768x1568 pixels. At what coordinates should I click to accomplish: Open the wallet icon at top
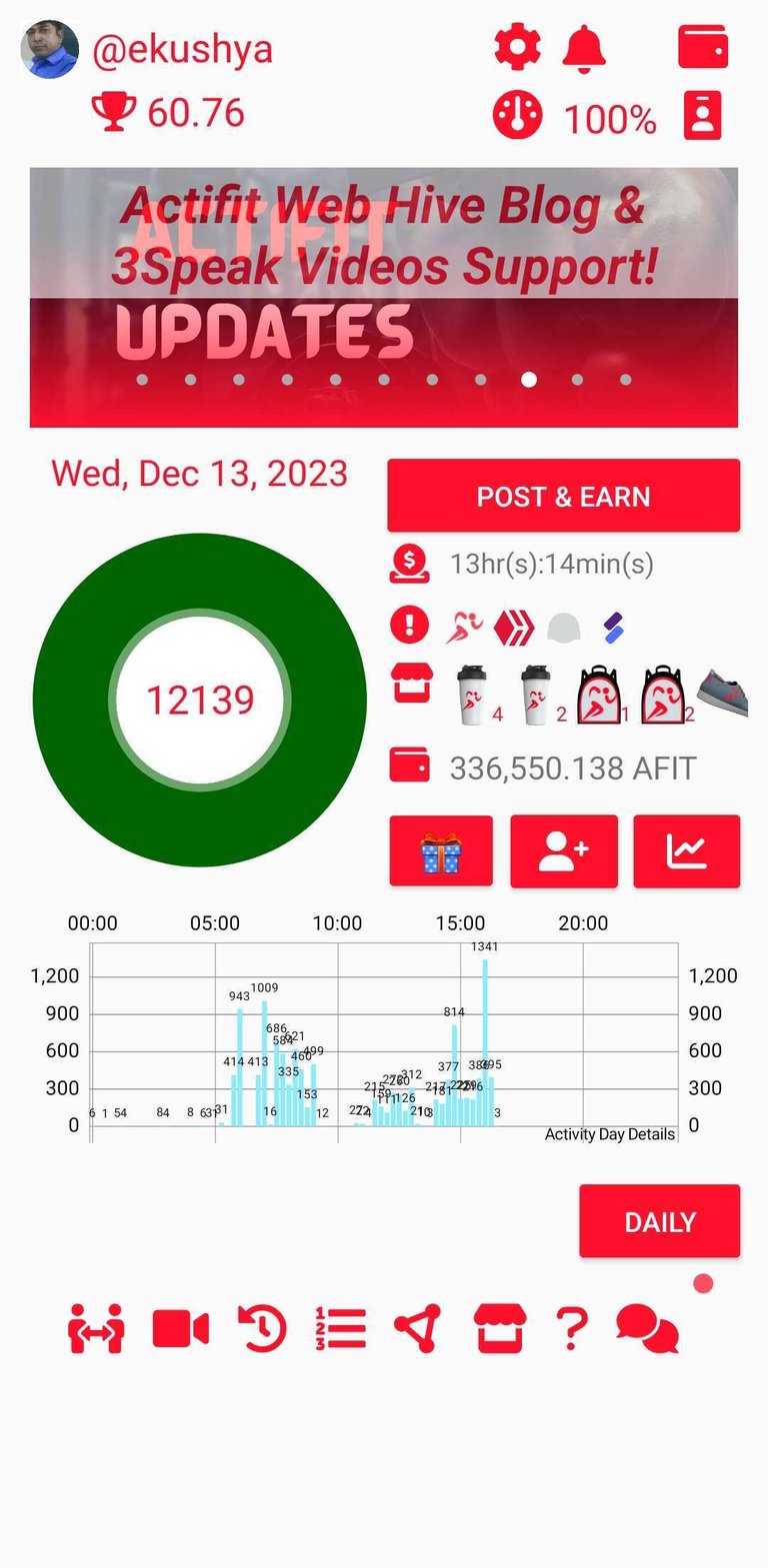(703, 47)
